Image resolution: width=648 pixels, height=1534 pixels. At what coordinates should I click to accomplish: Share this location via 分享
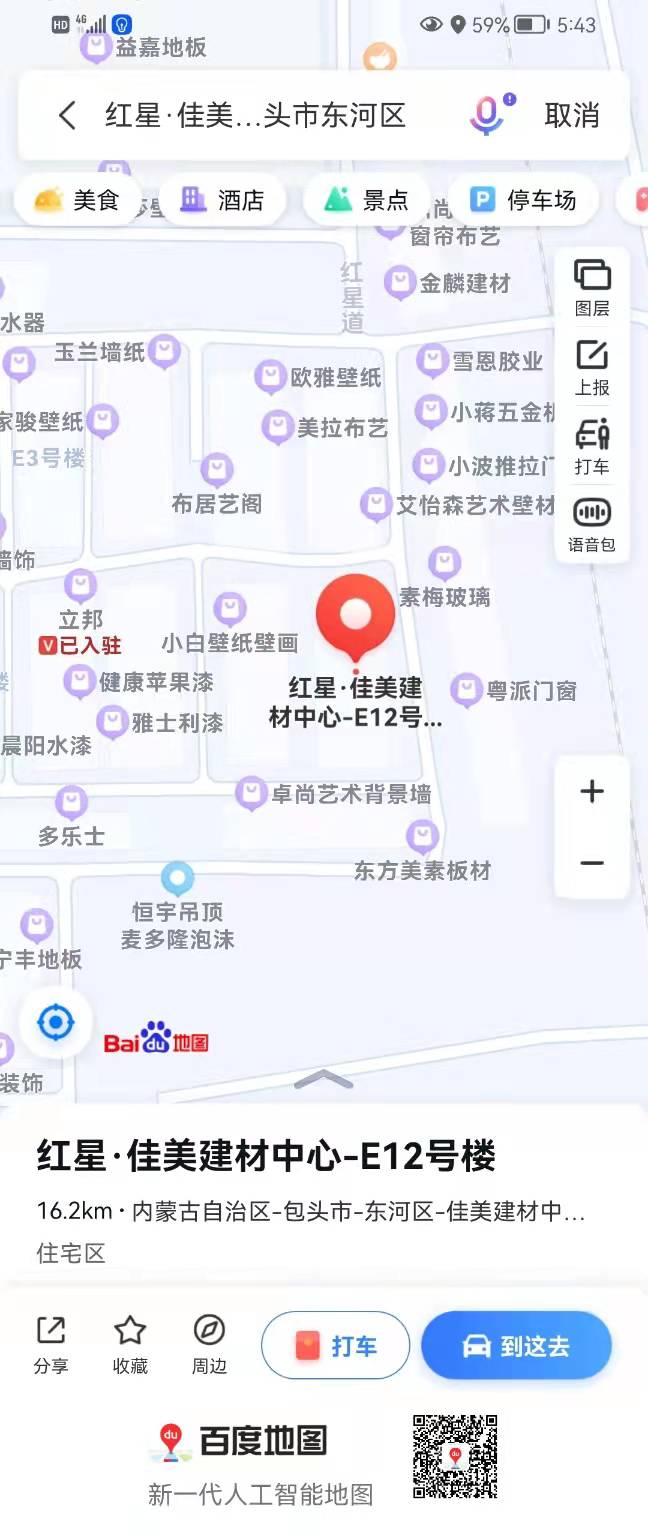pyautogui.click(x=51, y=1345)
